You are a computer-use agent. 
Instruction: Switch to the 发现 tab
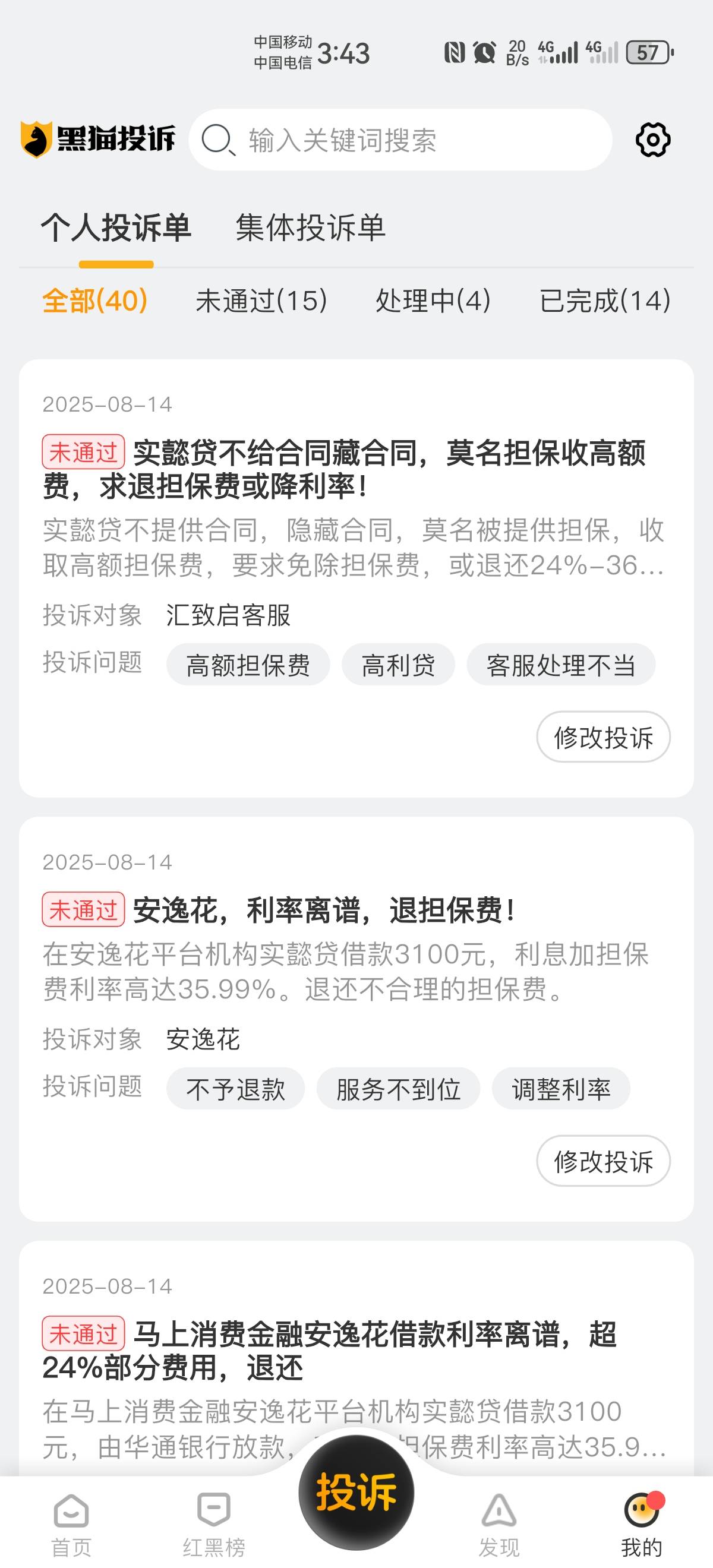point(499,1525)
